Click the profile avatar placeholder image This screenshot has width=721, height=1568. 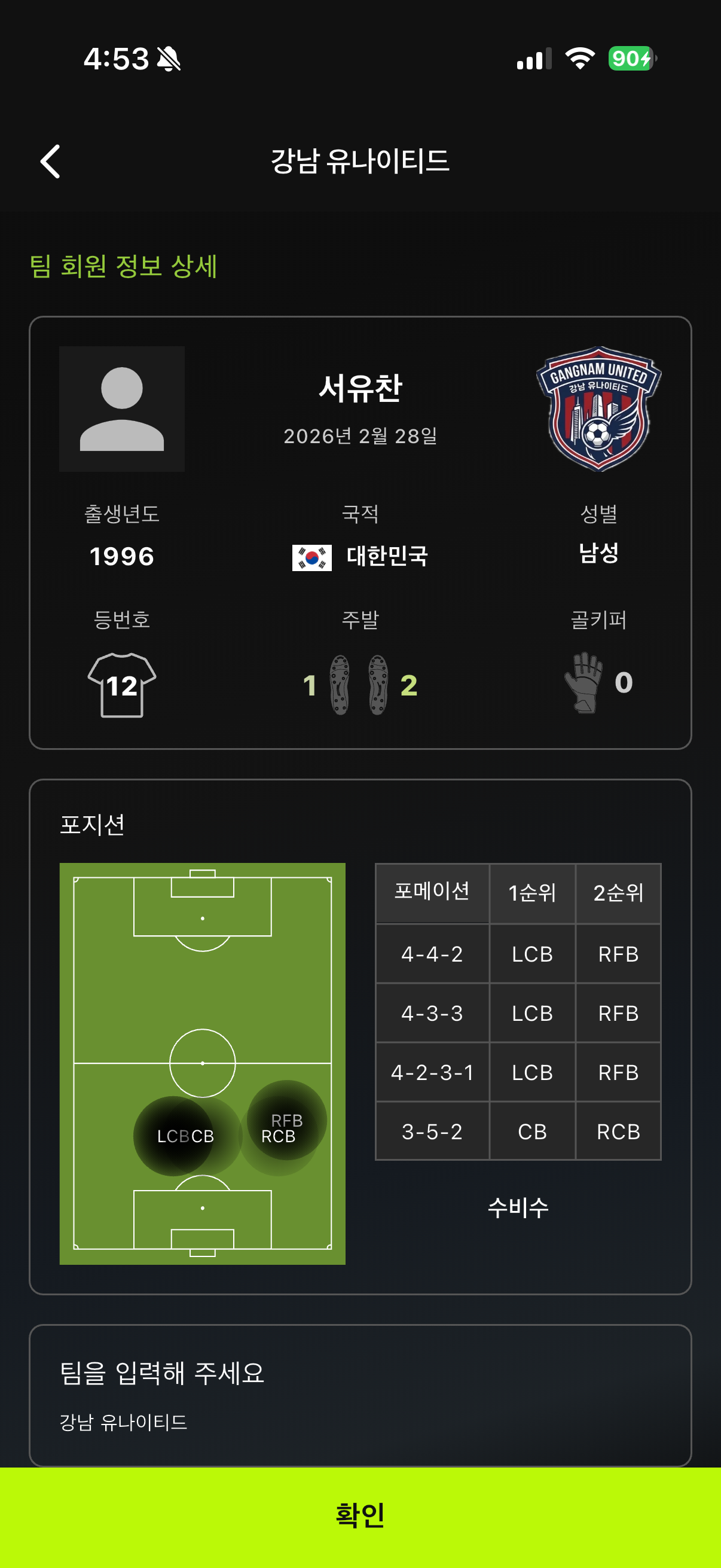coord(121,409)
